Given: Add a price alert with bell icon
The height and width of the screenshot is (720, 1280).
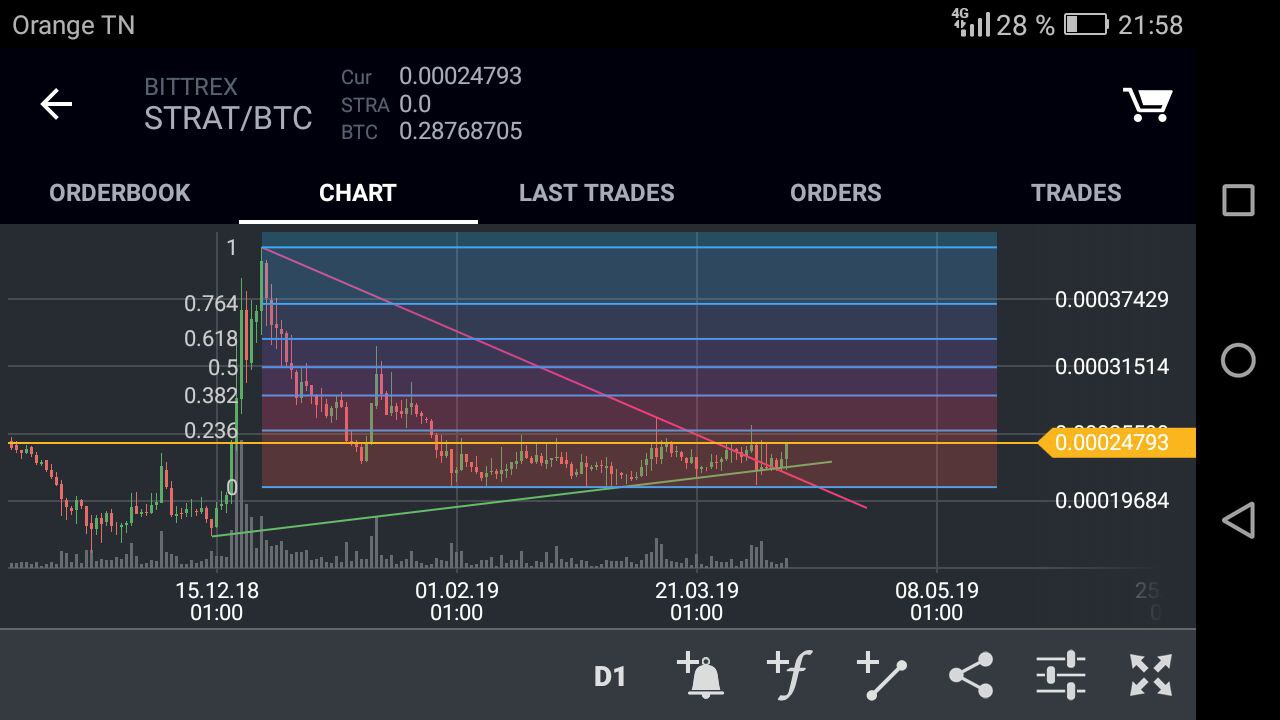Looking at the screenshot, I should pos(701,675).
